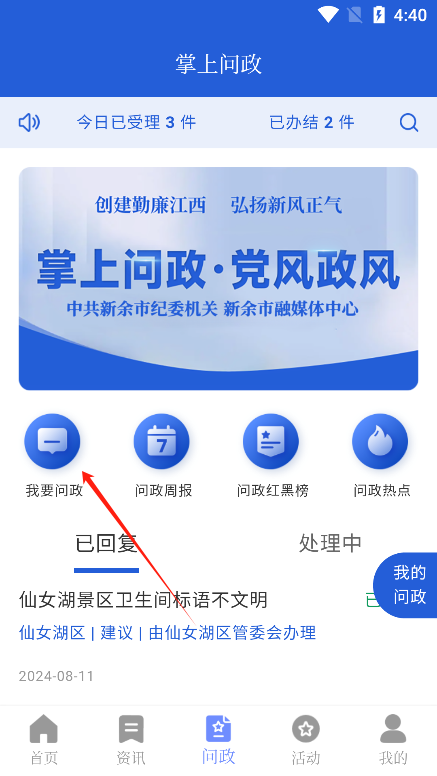Open the search magnifier icon
Image resolution: width=437 pixels, height=776 pixels.
[409, 122]
